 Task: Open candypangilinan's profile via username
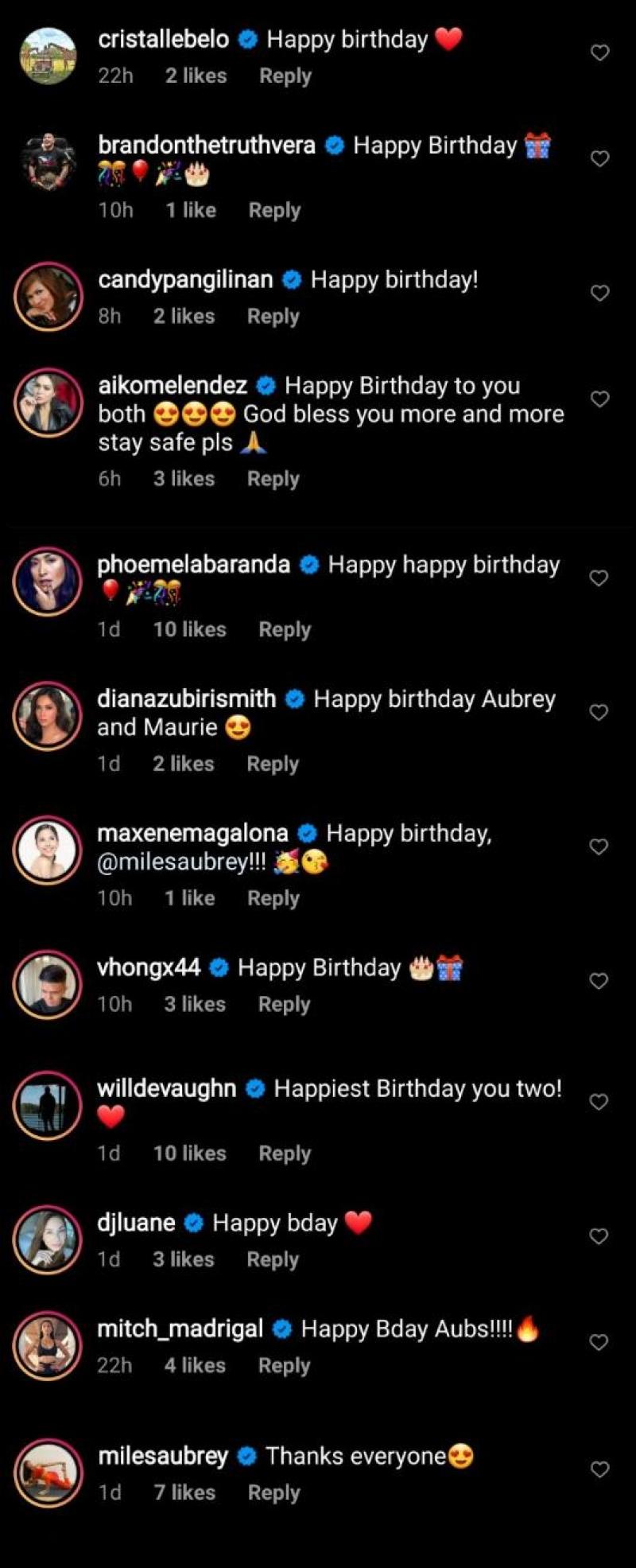(x=185, y=280)
